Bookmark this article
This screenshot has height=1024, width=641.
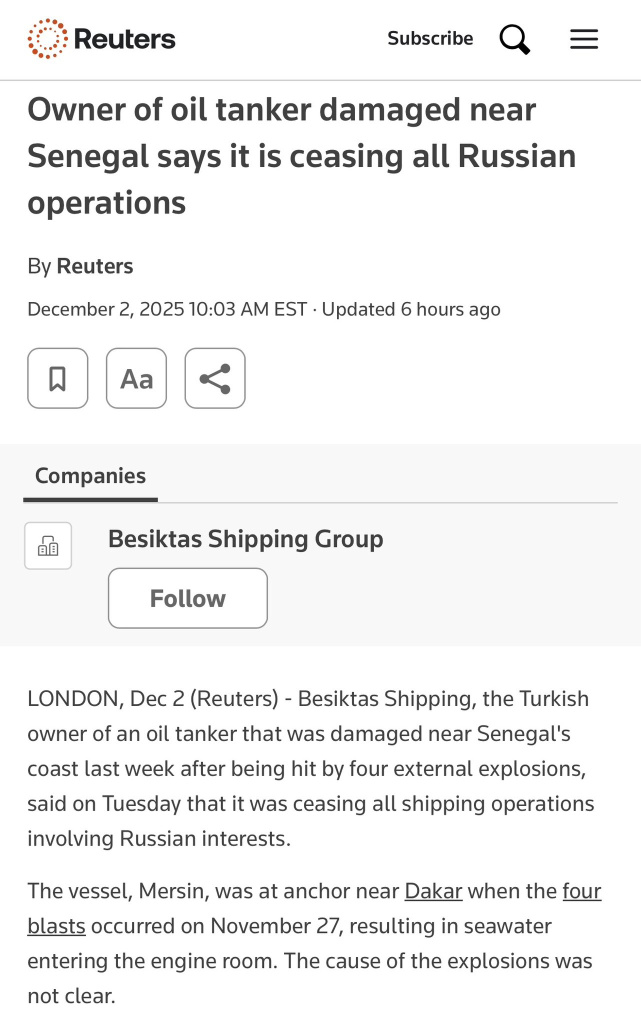point(57,378)
